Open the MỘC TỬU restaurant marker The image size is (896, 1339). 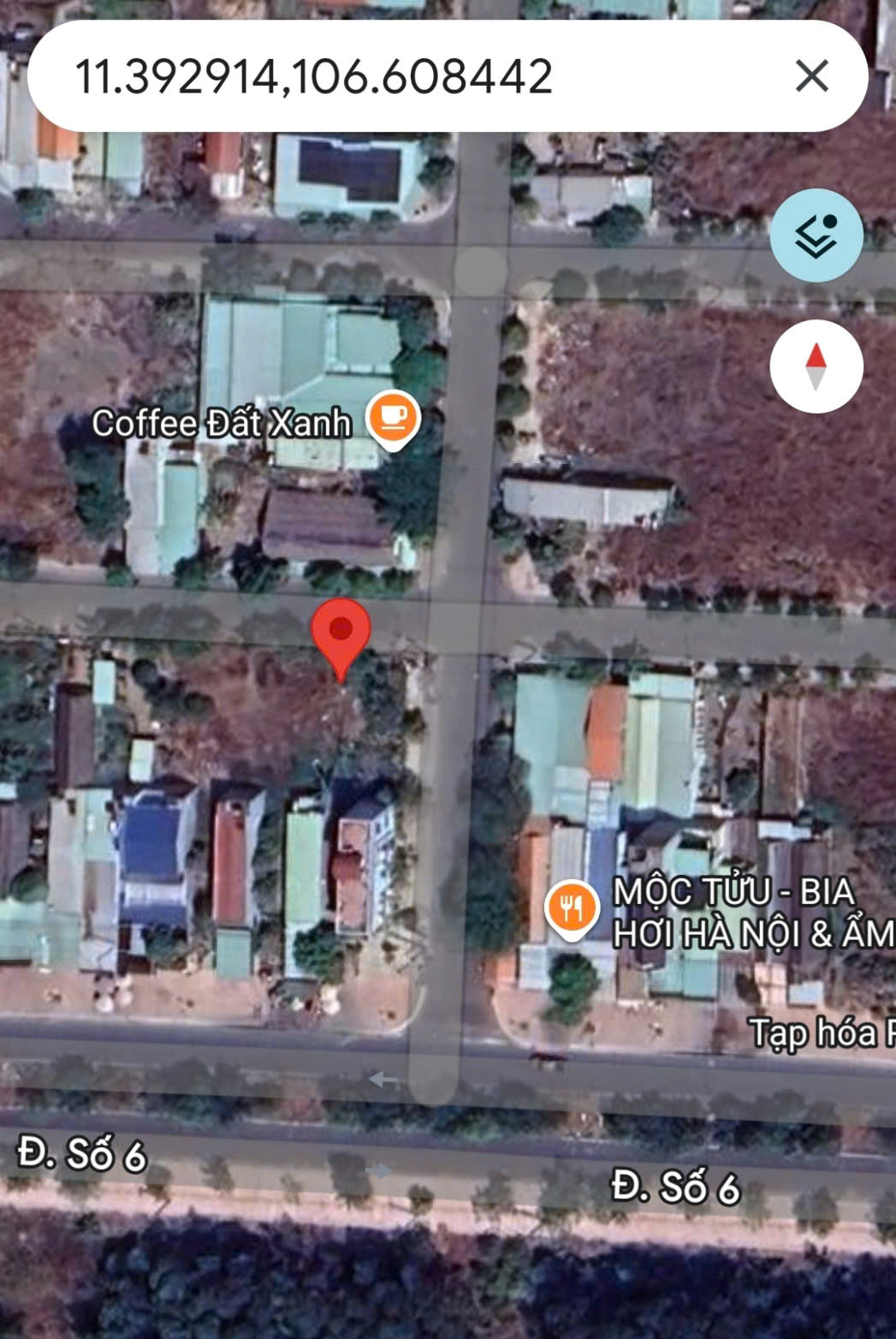572,908
